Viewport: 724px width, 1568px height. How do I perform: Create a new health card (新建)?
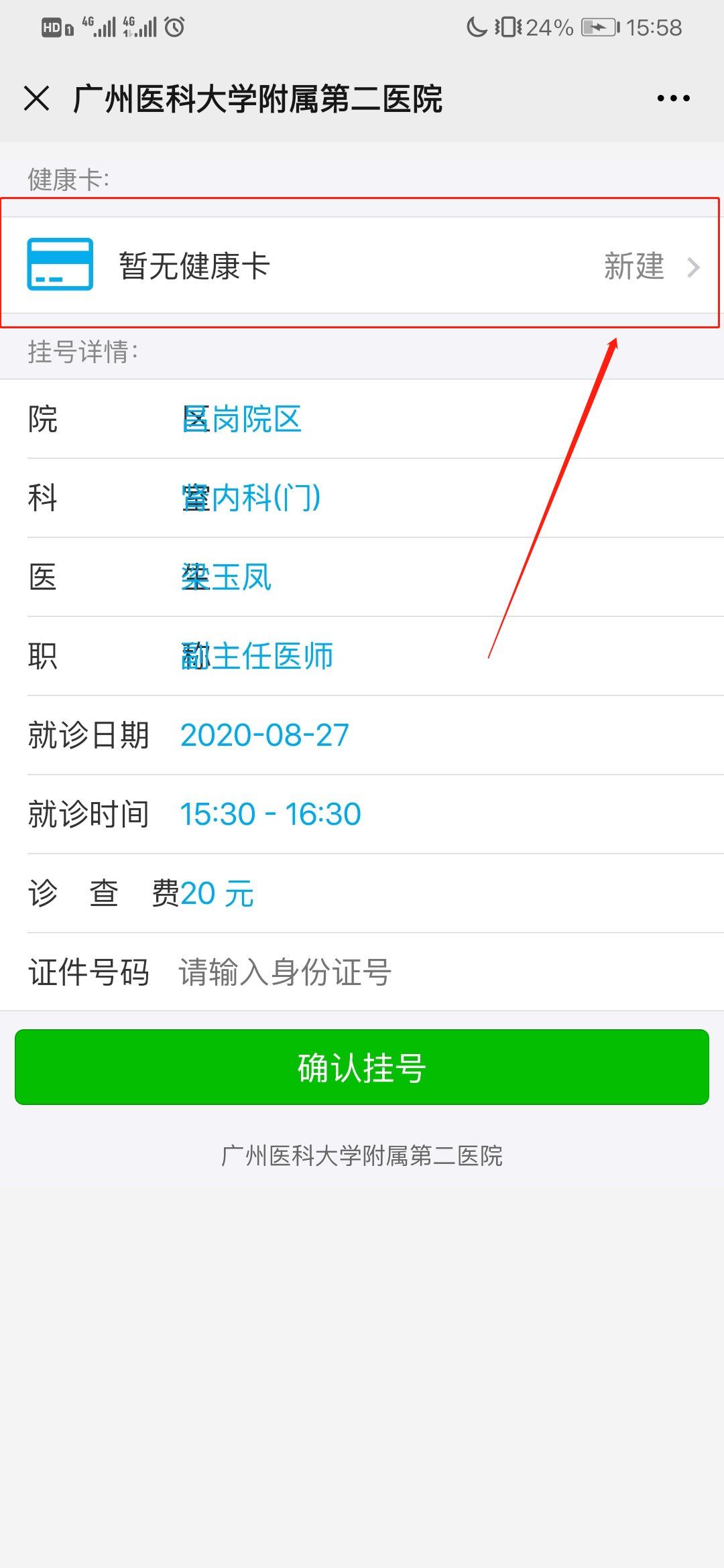tap(634, 266)
